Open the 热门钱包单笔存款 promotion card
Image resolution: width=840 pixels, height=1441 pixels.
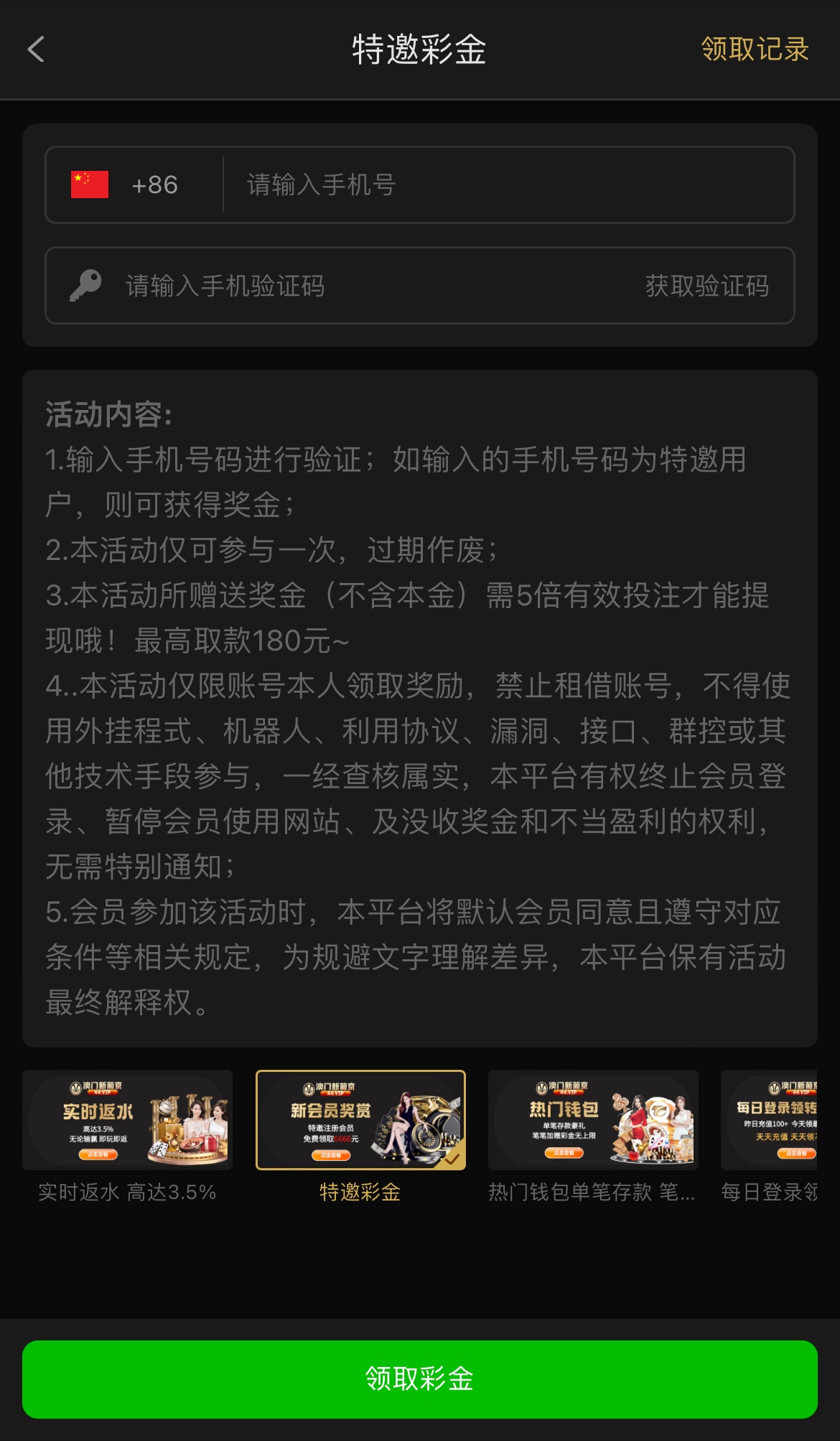pyautogui.click(x=592, y=1120)
